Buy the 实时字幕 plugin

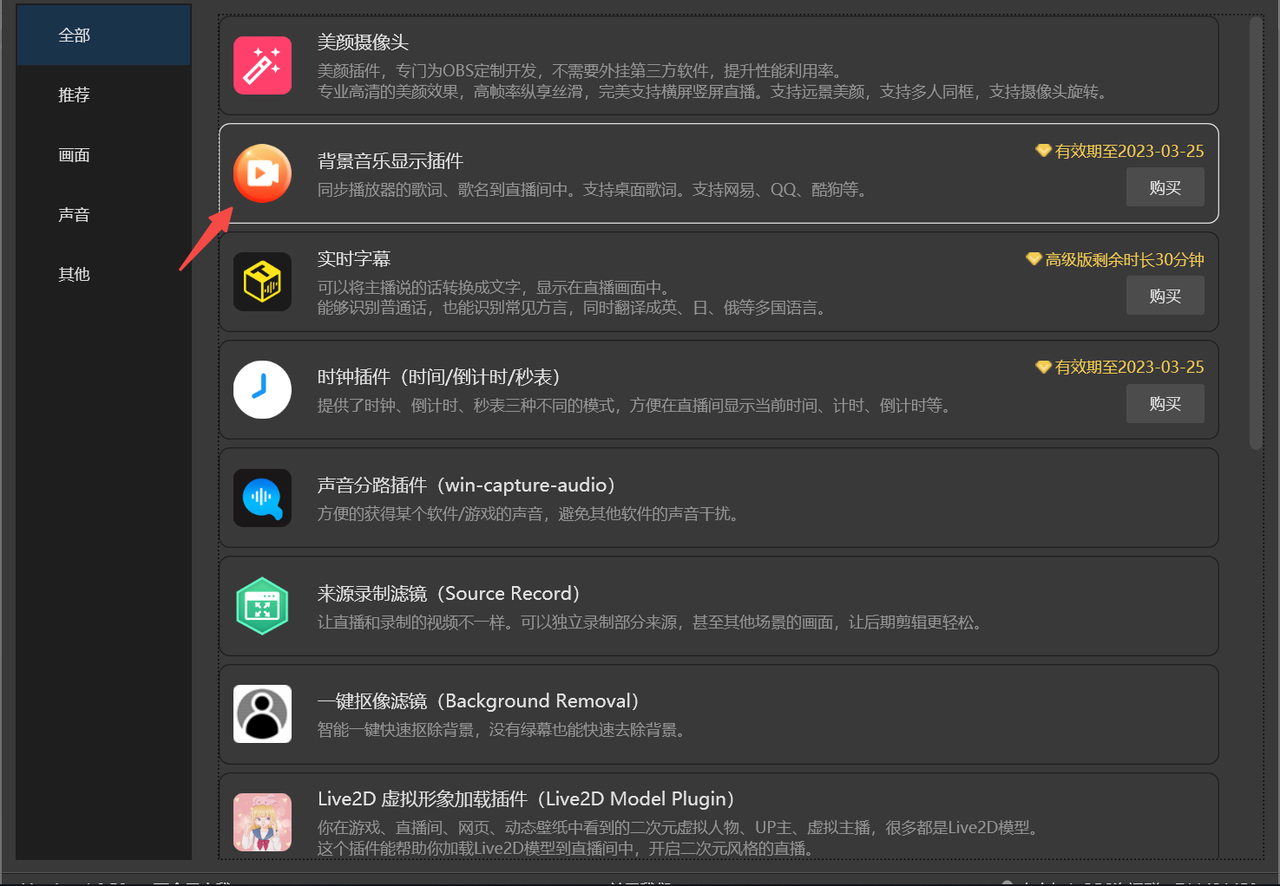coord(1164,295)
